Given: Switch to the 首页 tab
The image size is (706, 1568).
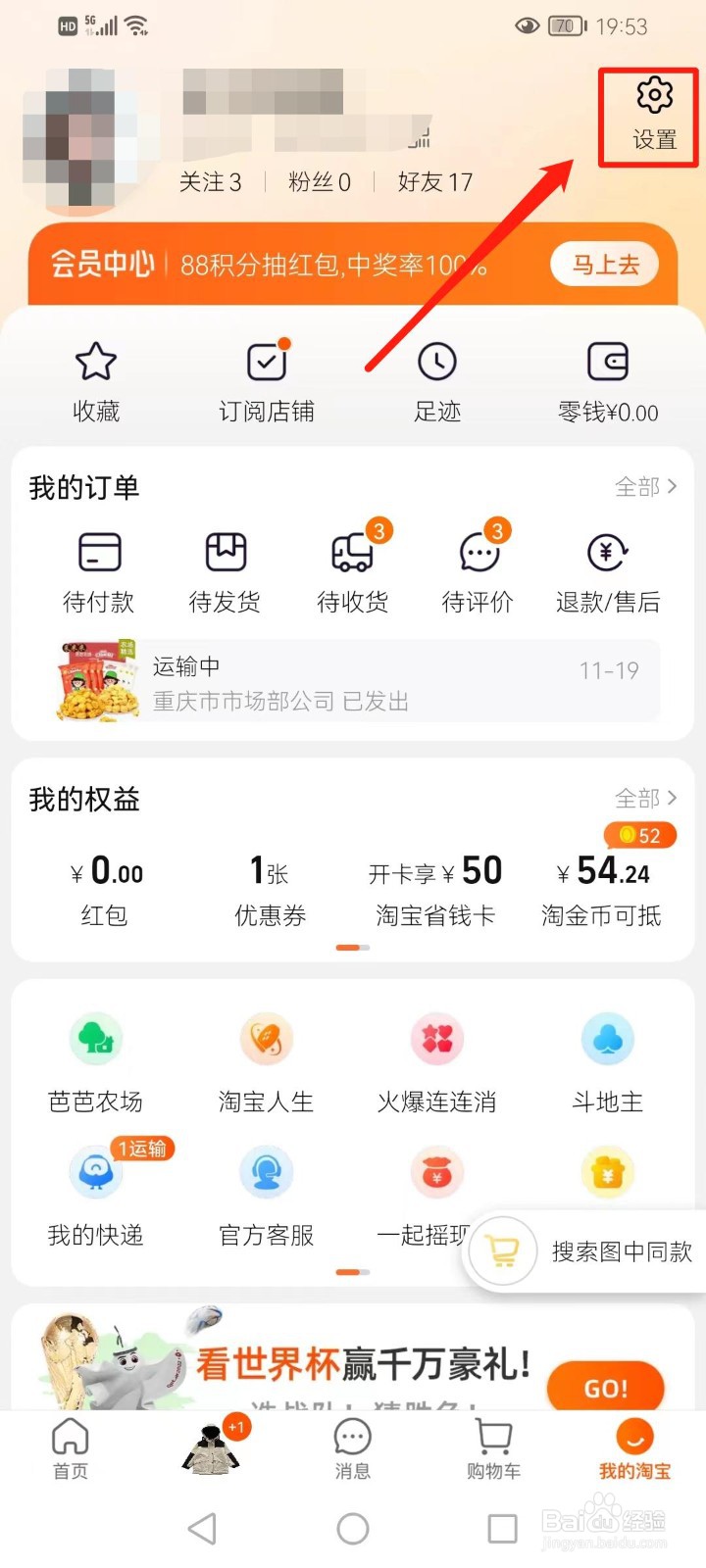Looking at the screenshot, I should tap(71, 1449).
